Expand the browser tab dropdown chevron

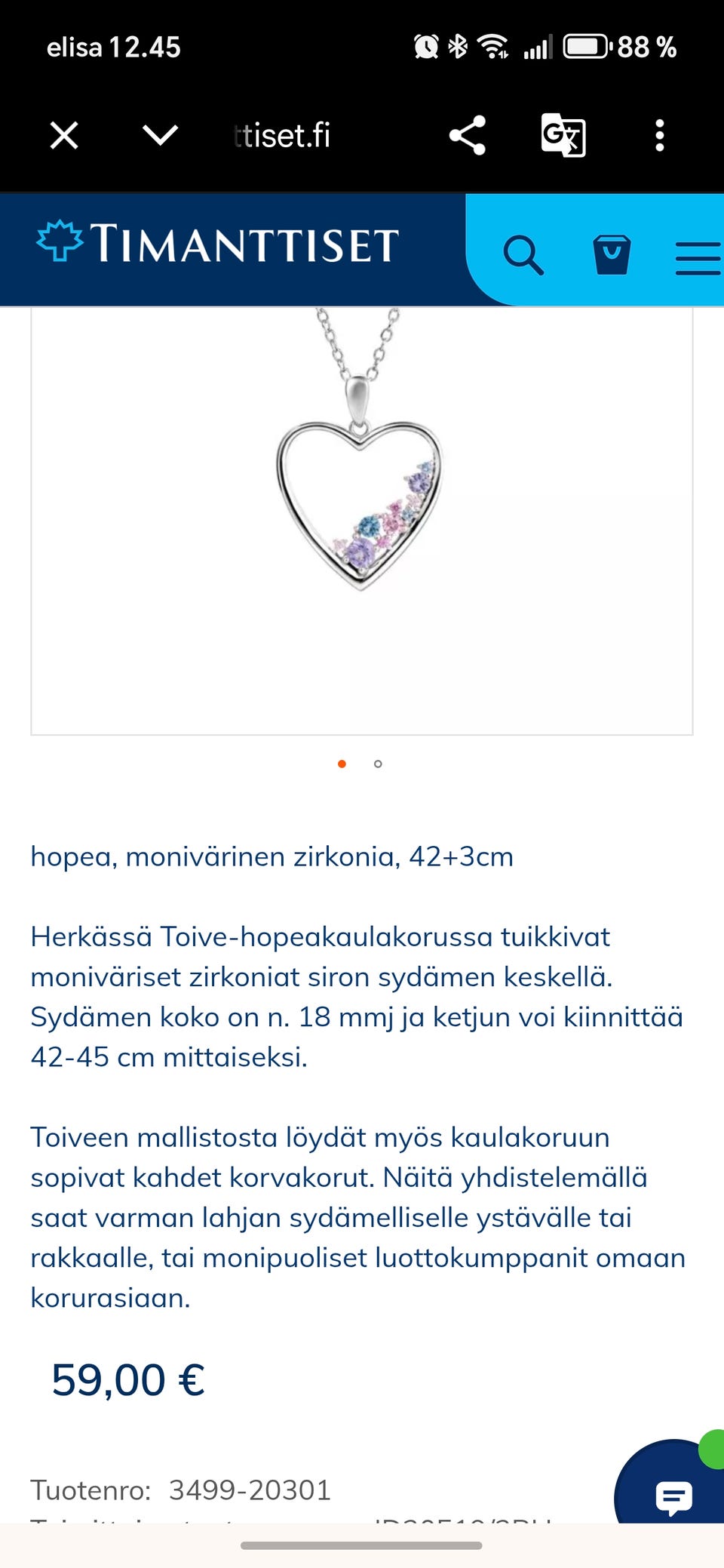click(160, 136)
